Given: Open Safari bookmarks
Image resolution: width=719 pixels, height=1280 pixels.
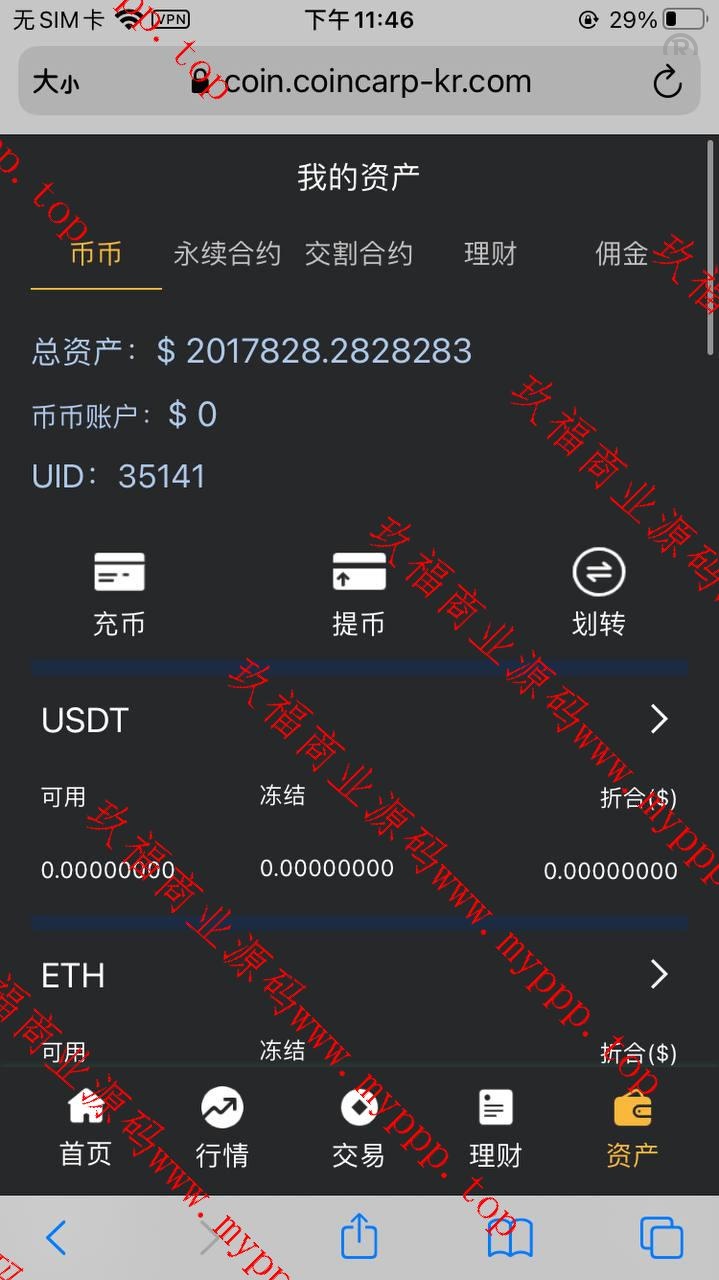Looking at the screenshot, I should click(x=510, y=1238).
